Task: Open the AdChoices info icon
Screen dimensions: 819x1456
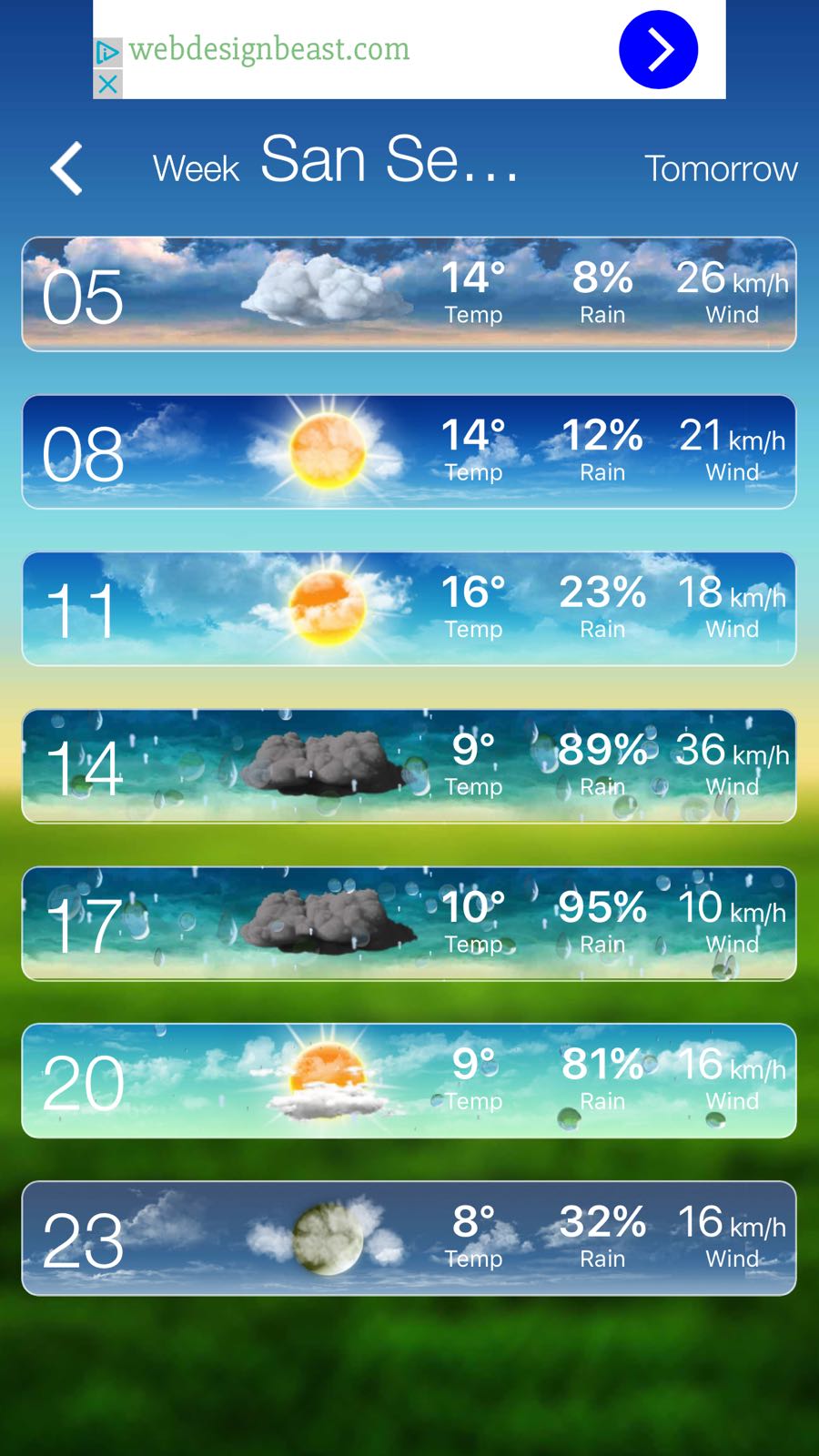Action: 107,52
